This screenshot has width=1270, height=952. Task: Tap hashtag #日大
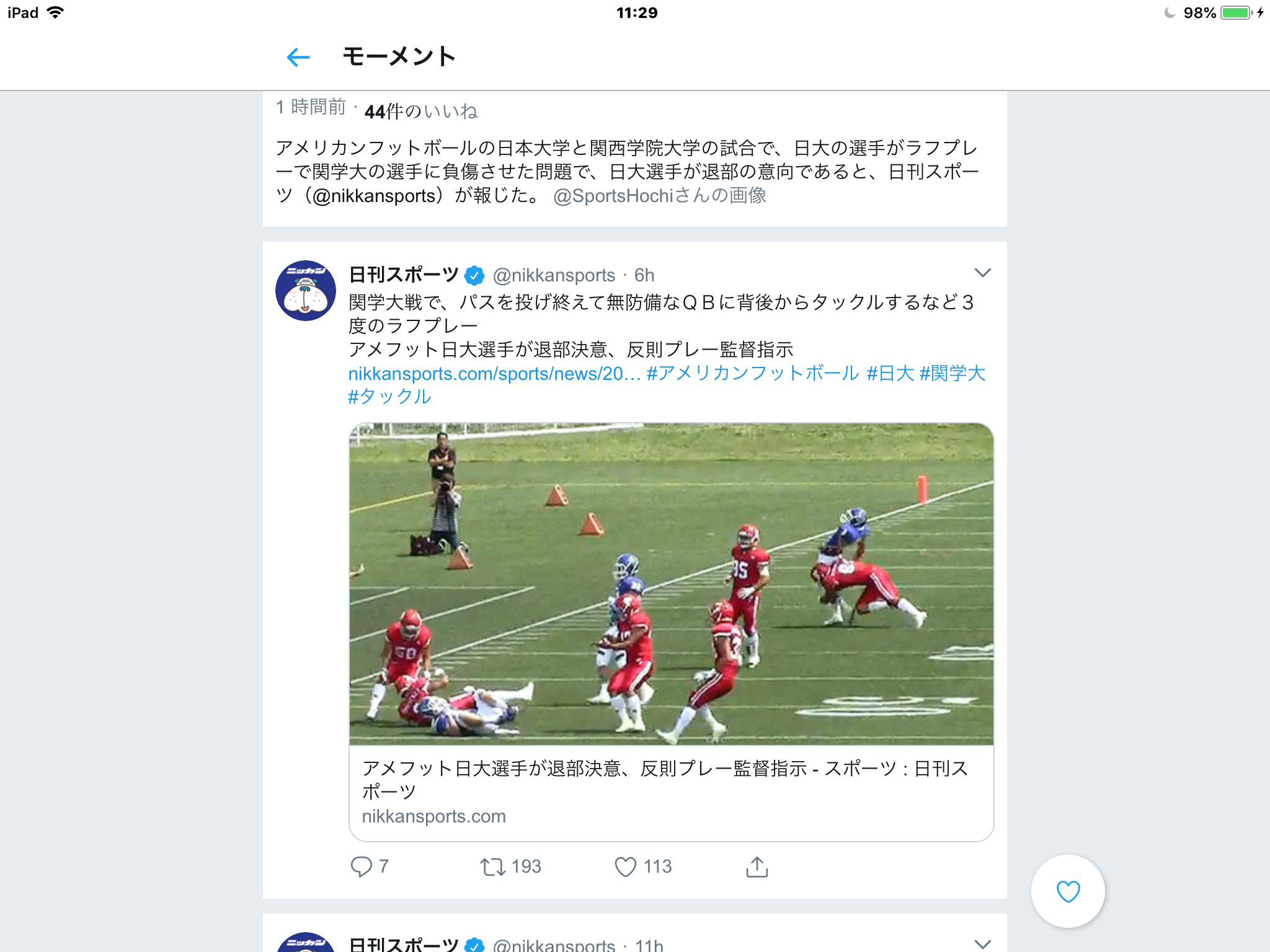tap(890, 374)
